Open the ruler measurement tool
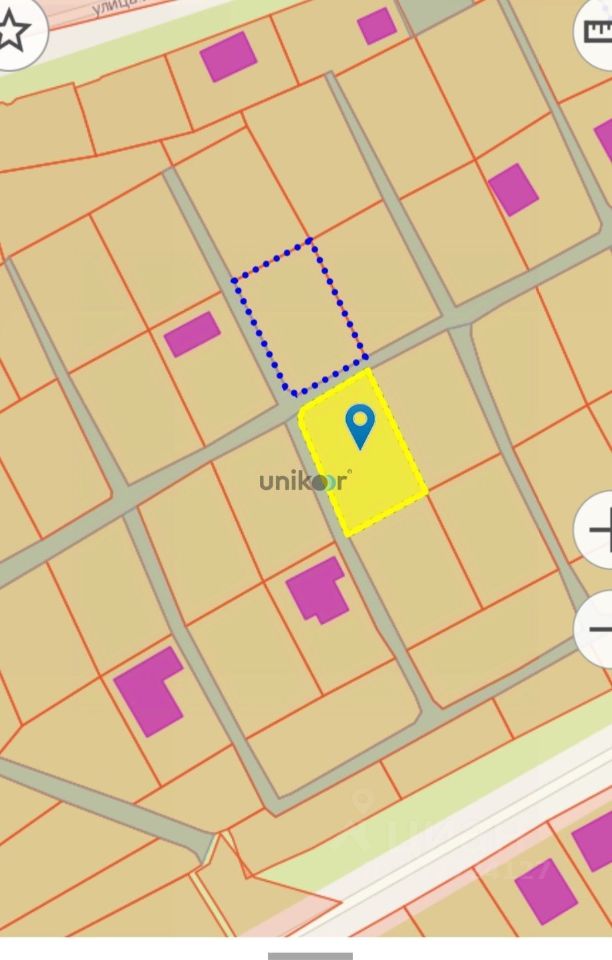 coord(598,31)
